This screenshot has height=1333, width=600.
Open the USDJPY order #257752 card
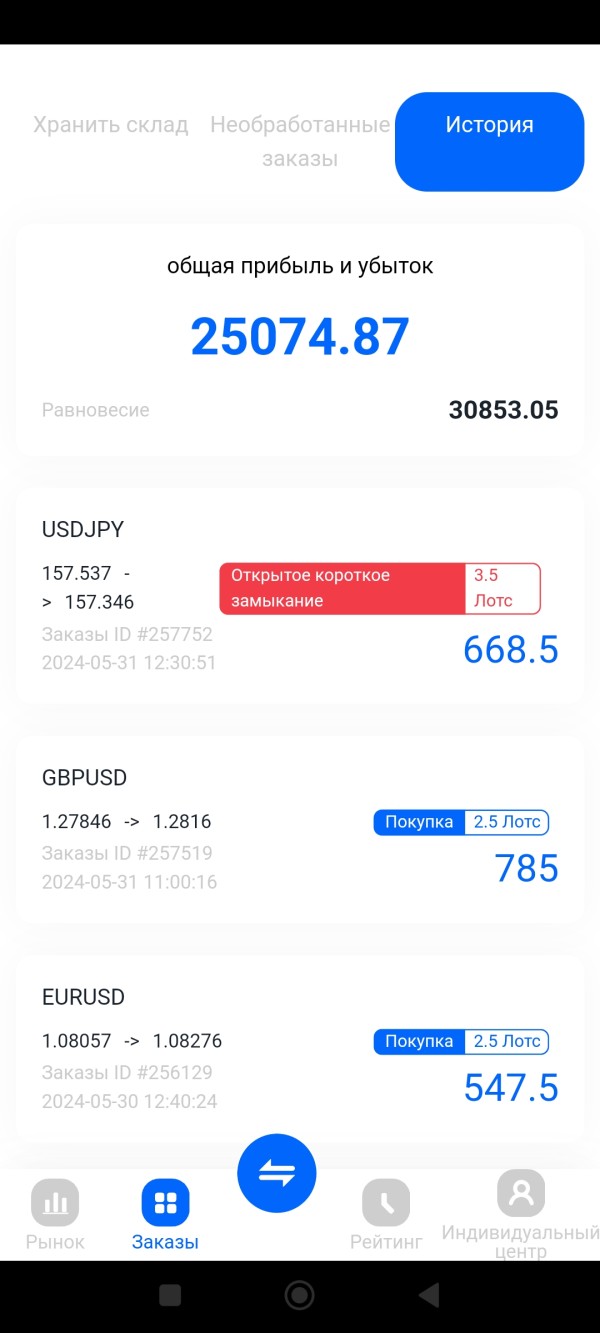click(x=300, y=596)
